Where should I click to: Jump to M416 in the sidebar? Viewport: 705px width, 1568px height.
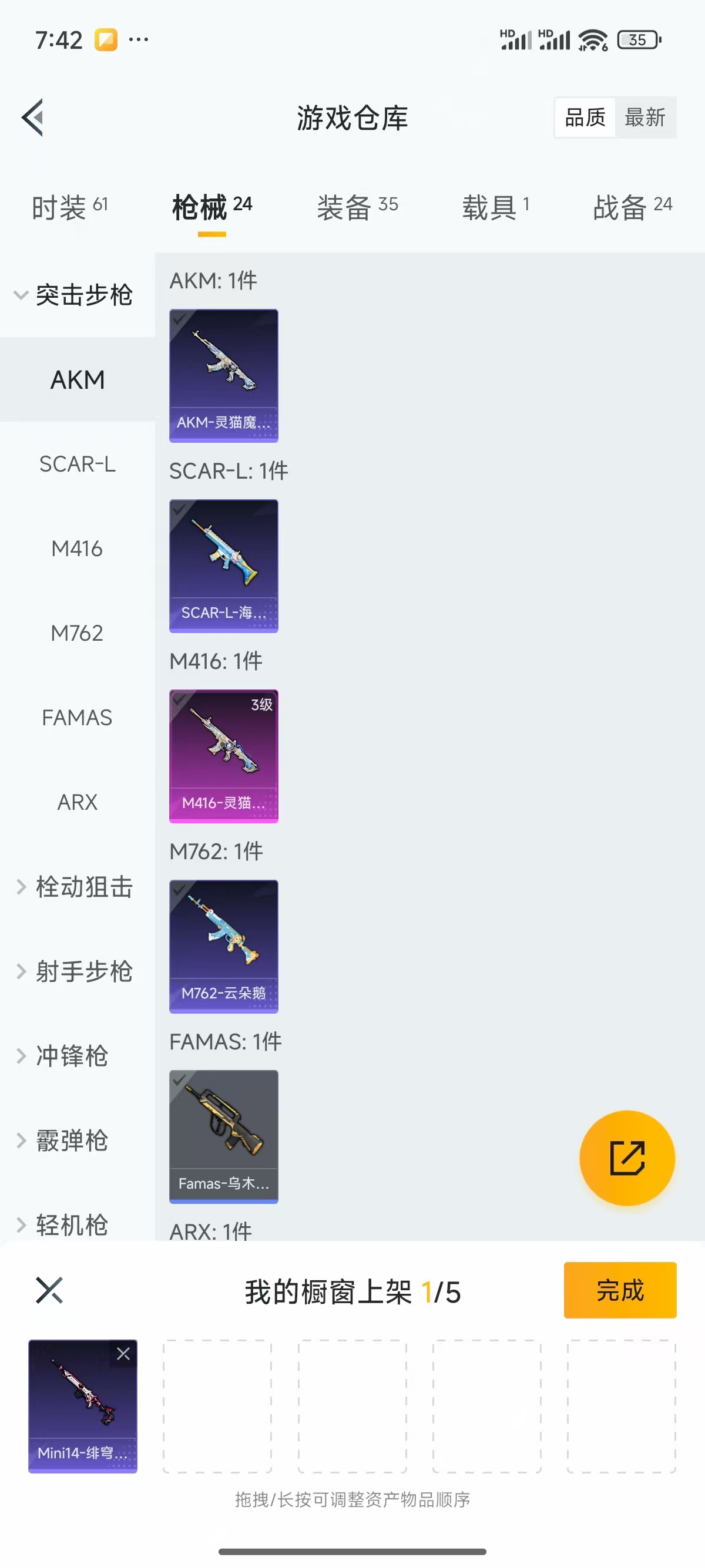click(x=78, y=549)
